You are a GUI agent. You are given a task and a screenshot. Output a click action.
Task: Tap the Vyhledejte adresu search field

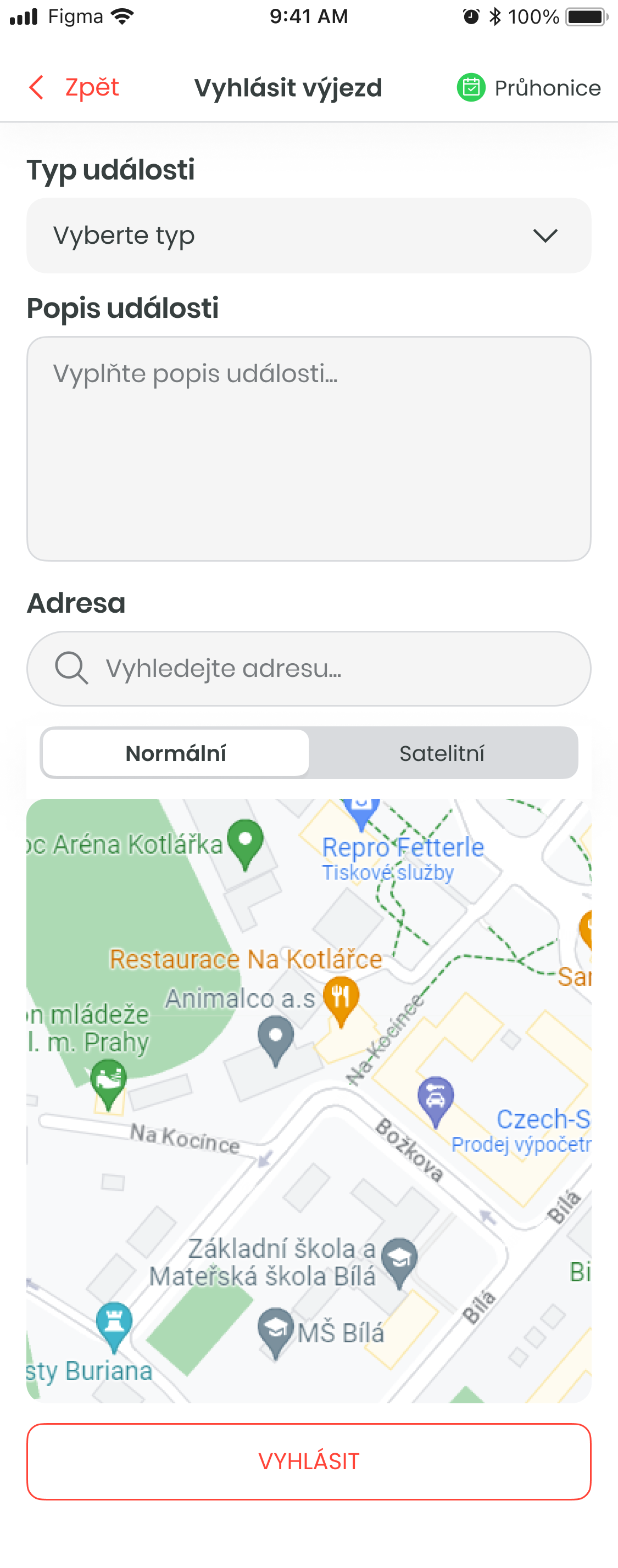pyautogui.click(x=309, y=668)
